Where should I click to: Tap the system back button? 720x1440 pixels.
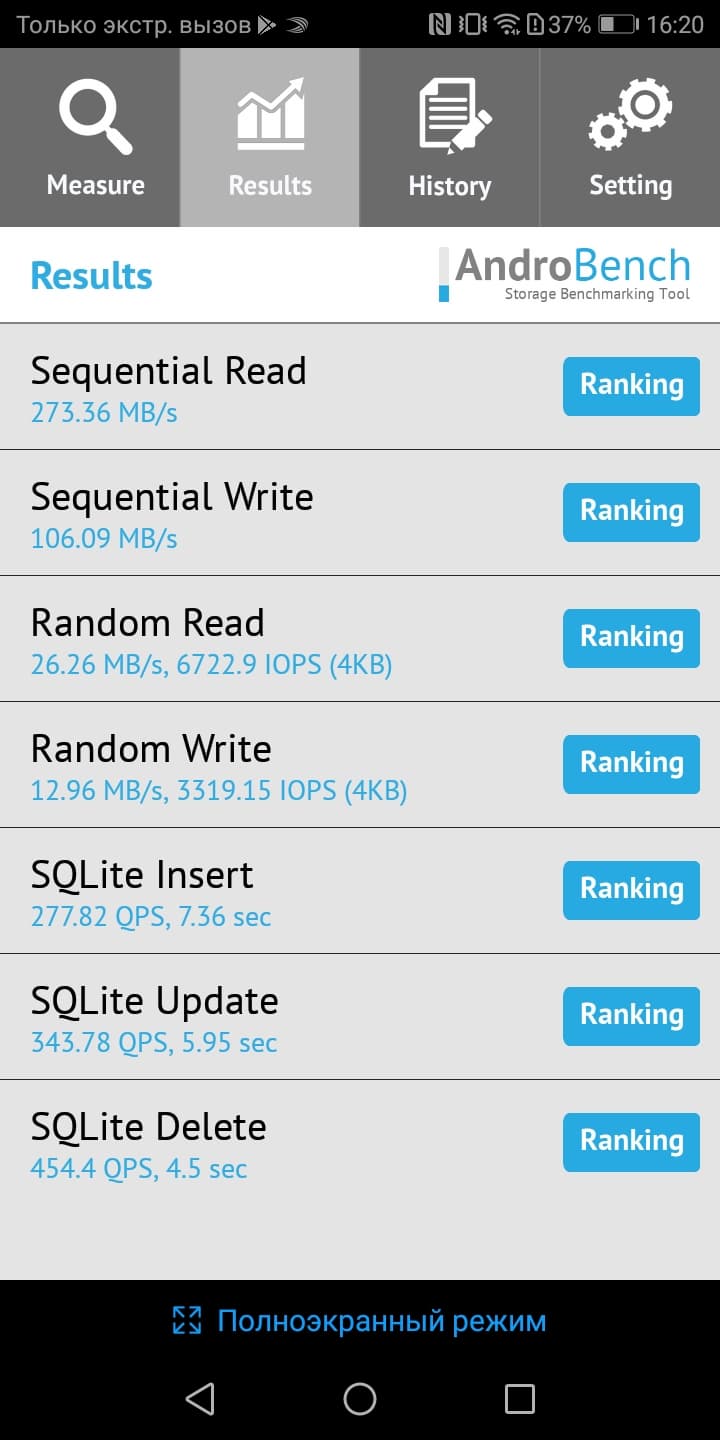coord(200,1398)
